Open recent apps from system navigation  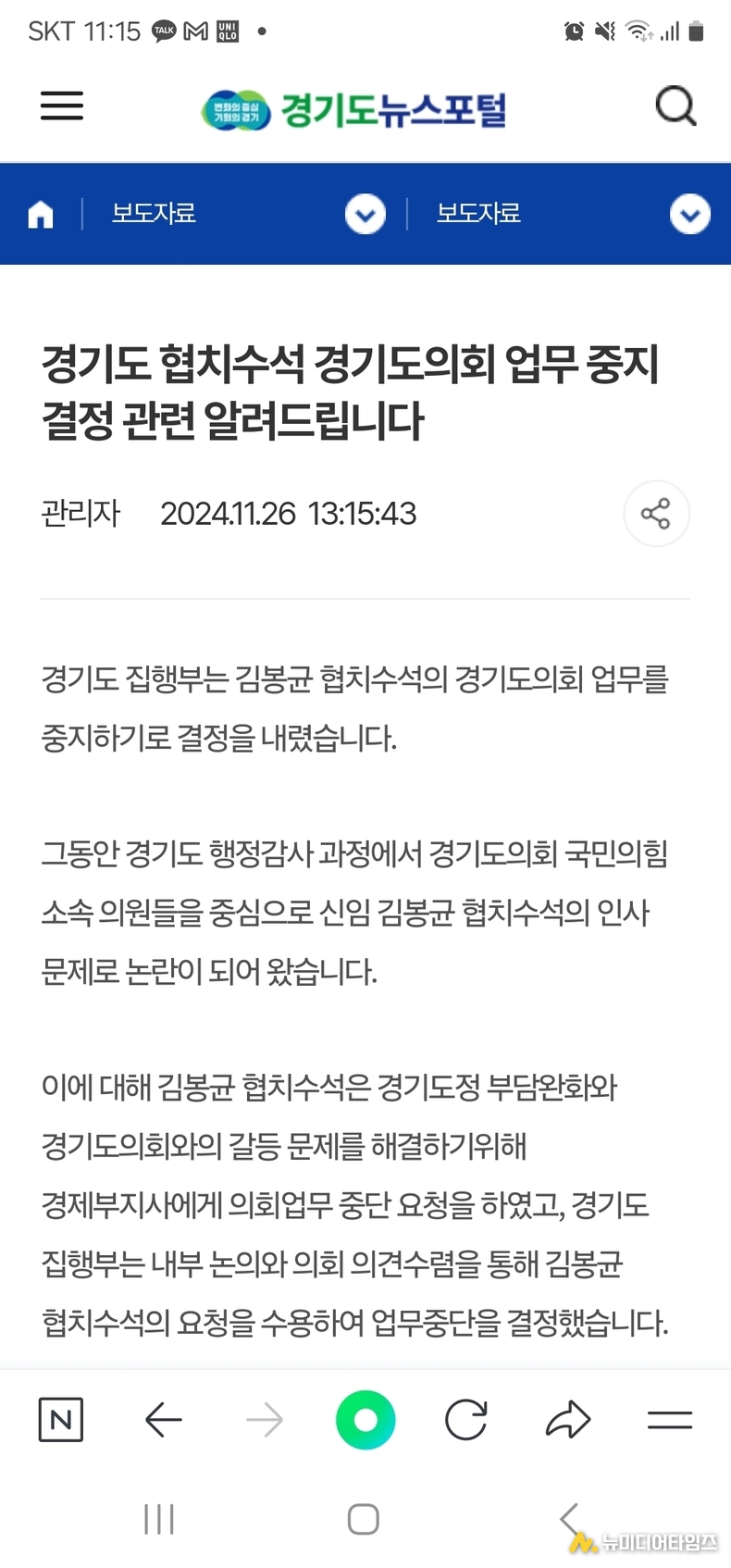159,1519
